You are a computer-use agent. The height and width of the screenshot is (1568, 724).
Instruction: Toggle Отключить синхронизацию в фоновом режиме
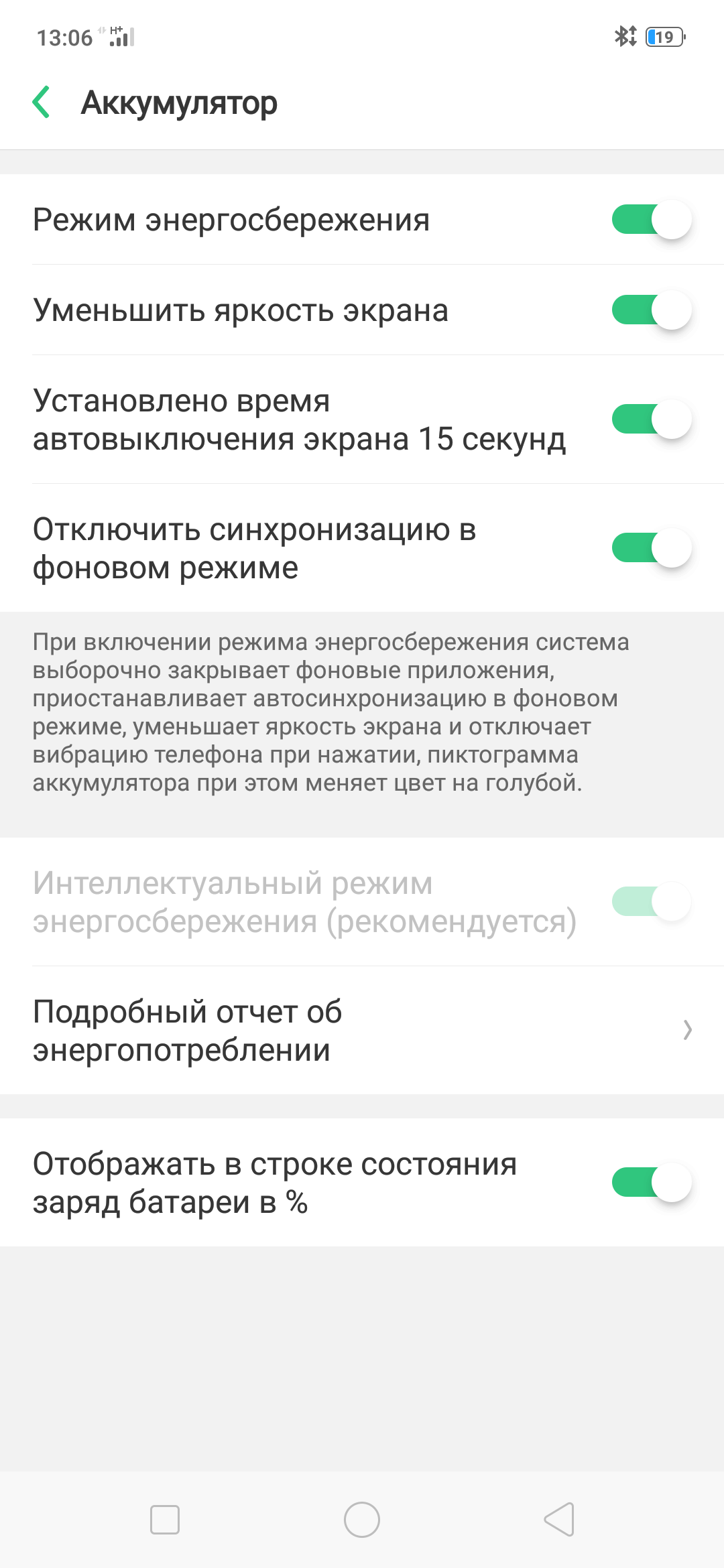click(x=652, y=548)
